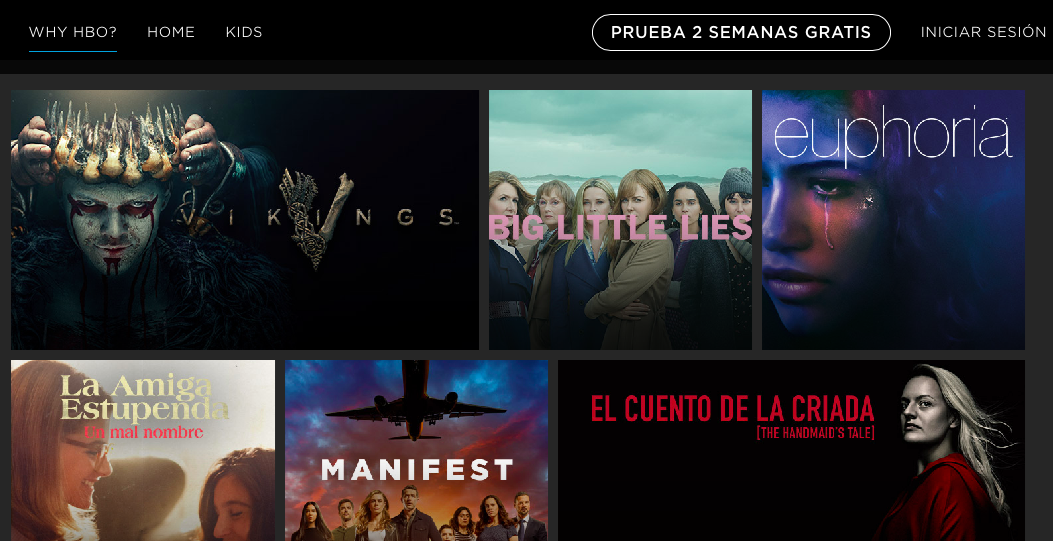Go to the HOME section
This screenshot has height=541, width=1053.
coord(171,32)
